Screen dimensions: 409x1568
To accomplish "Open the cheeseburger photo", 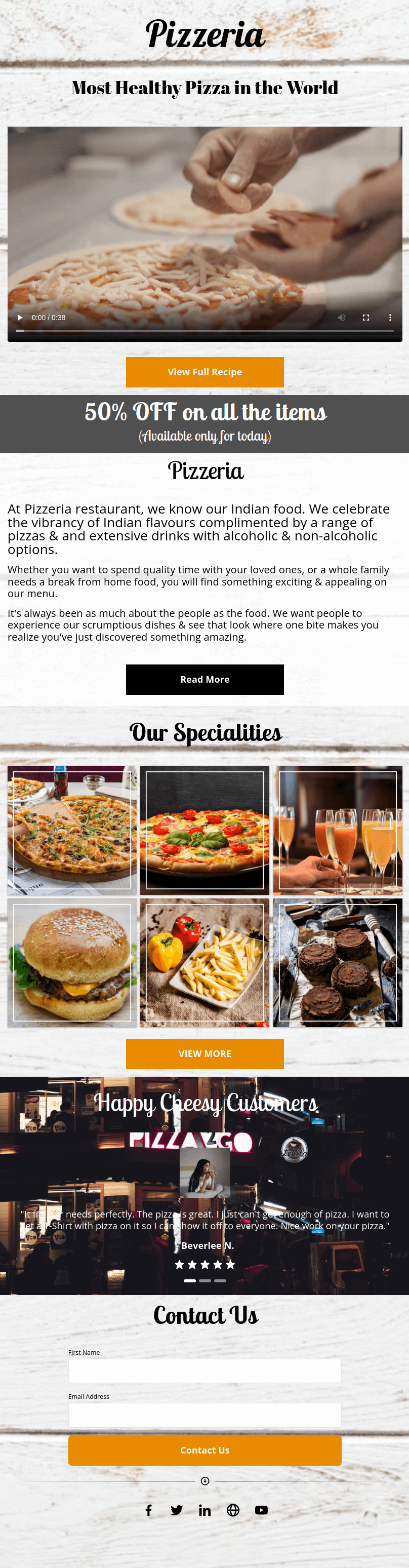I will tap(72, 963).
